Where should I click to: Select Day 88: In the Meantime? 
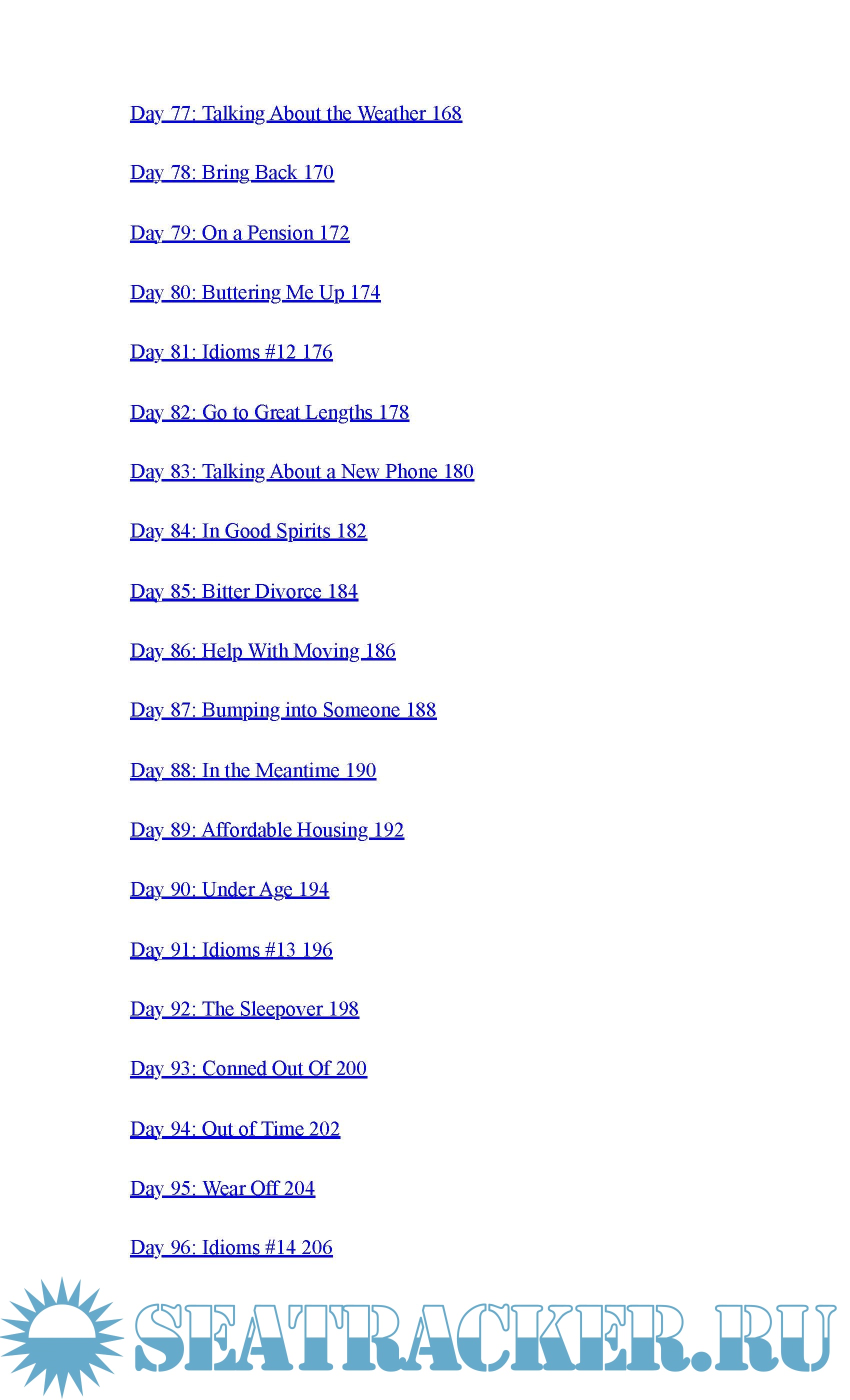253,770
